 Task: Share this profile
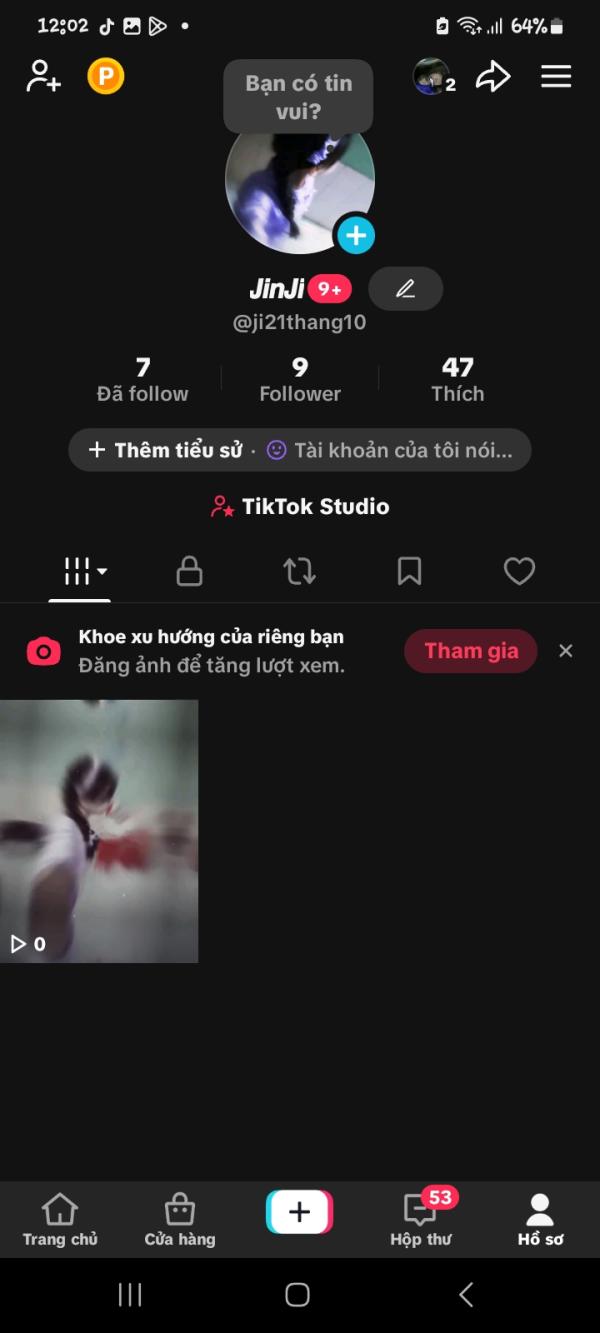pyautogui.click(x=493, y=77)
